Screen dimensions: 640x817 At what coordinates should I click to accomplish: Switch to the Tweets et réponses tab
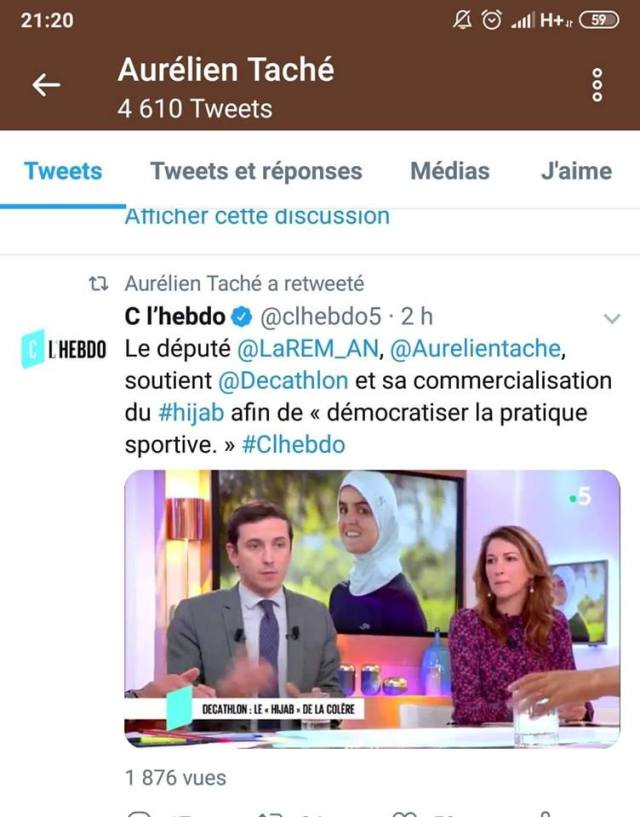256,171
